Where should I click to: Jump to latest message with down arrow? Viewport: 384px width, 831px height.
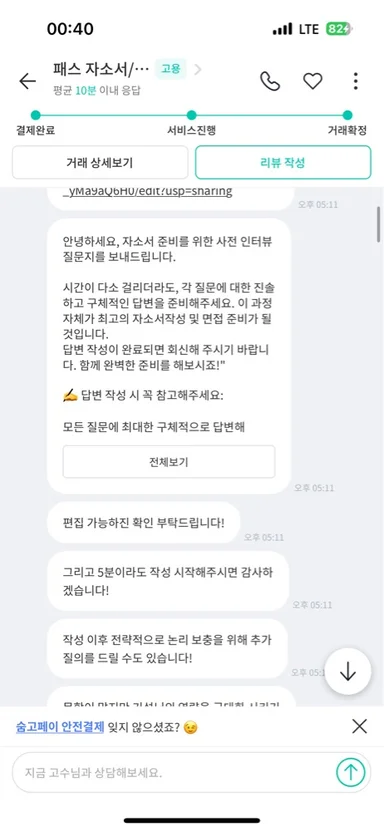pos(347,671)
